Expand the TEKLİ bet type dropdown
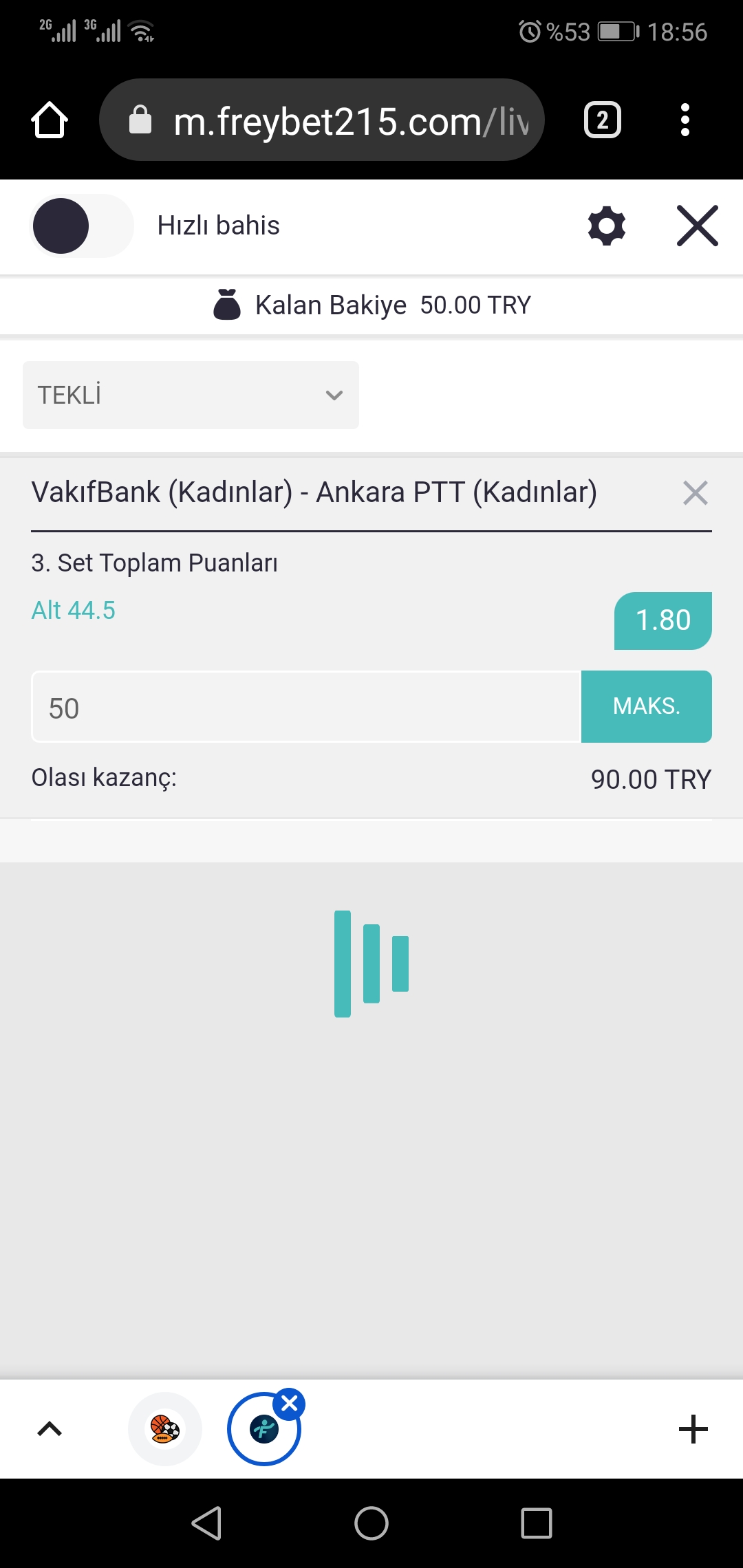 click(191, 395)
